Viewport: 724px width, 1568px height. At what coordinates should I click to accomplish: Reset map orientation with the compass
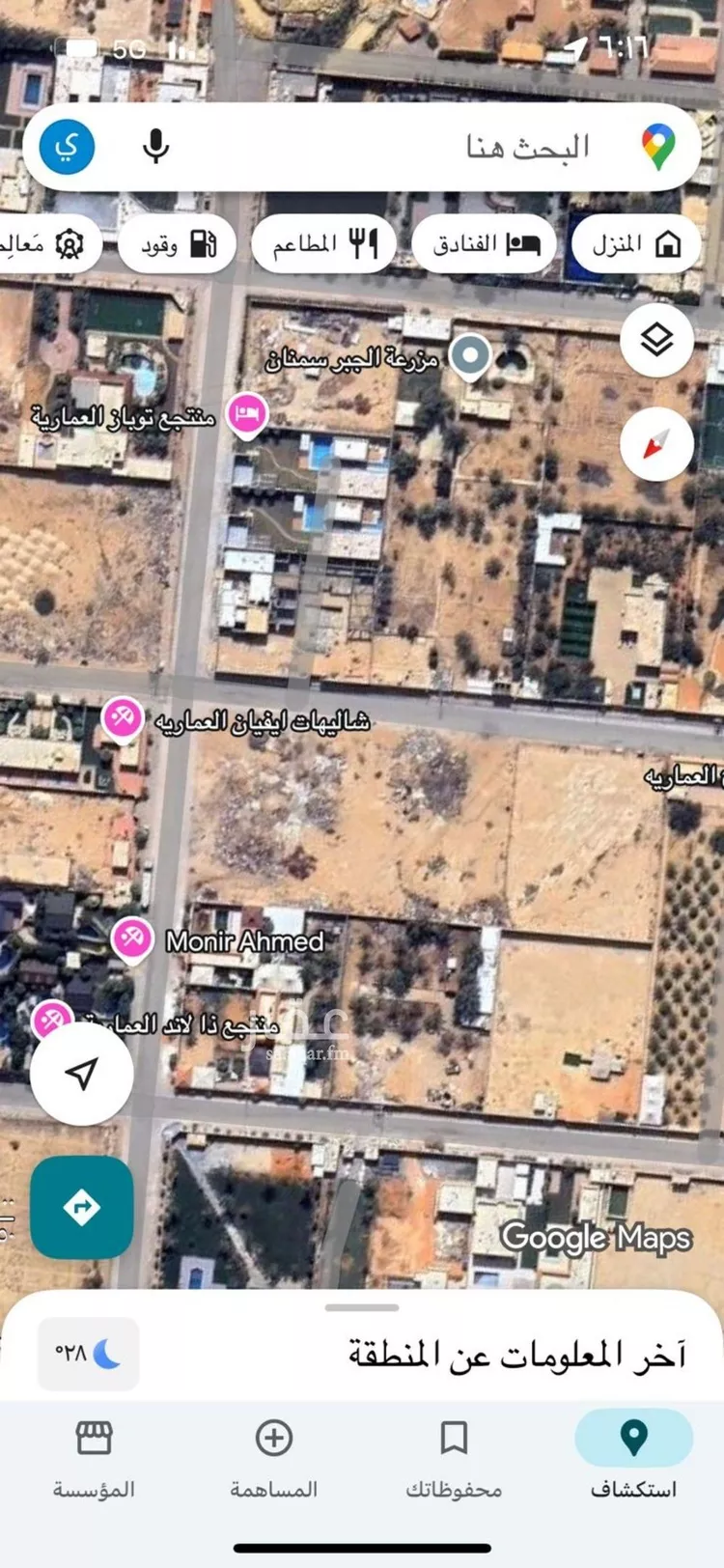[656, 445]
